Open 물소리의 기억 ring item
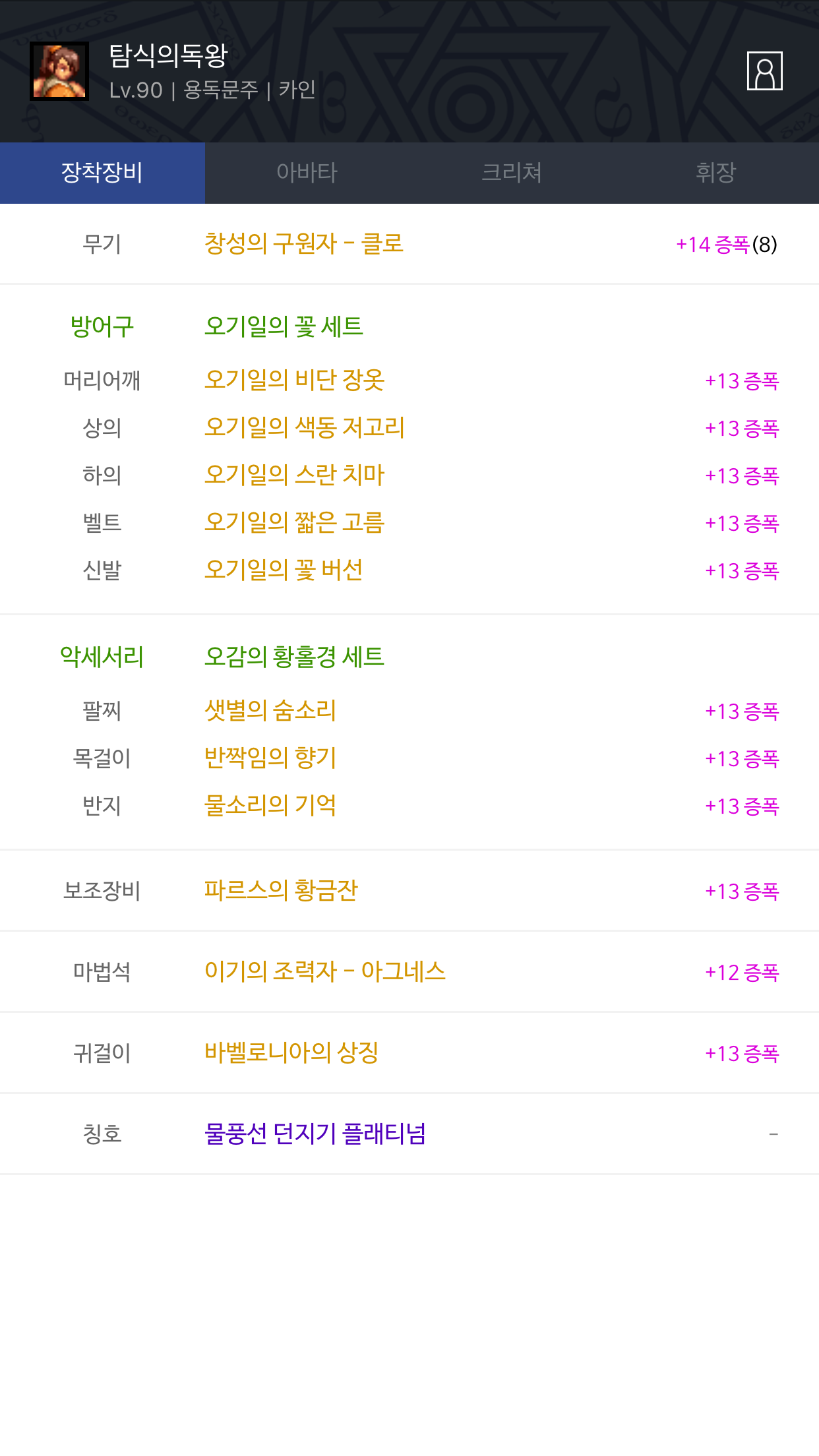This screenshot has height=1456, width=819. [270, 806]
